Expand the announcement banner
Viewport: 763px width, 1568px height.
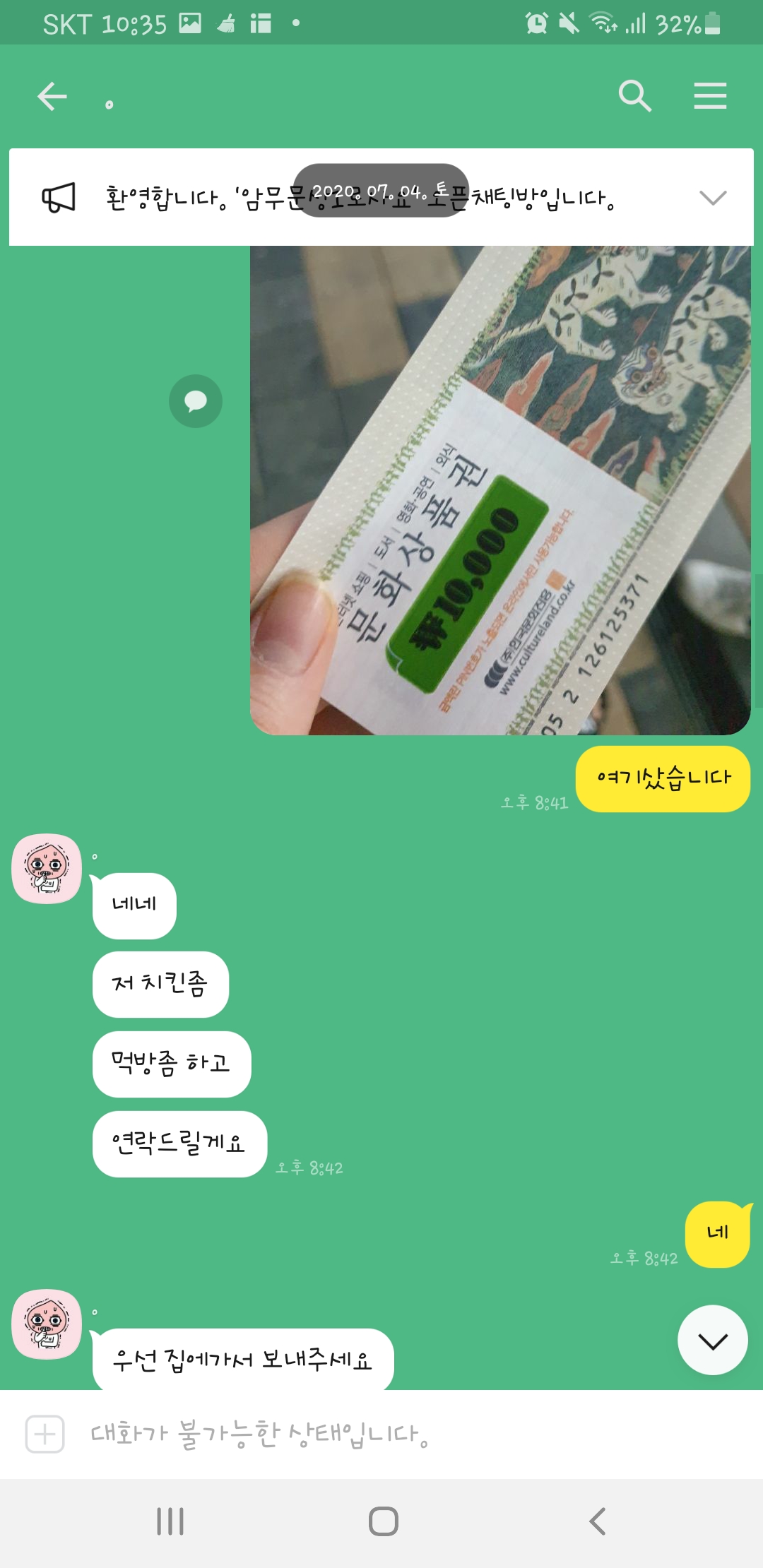[x=712, y=198]
